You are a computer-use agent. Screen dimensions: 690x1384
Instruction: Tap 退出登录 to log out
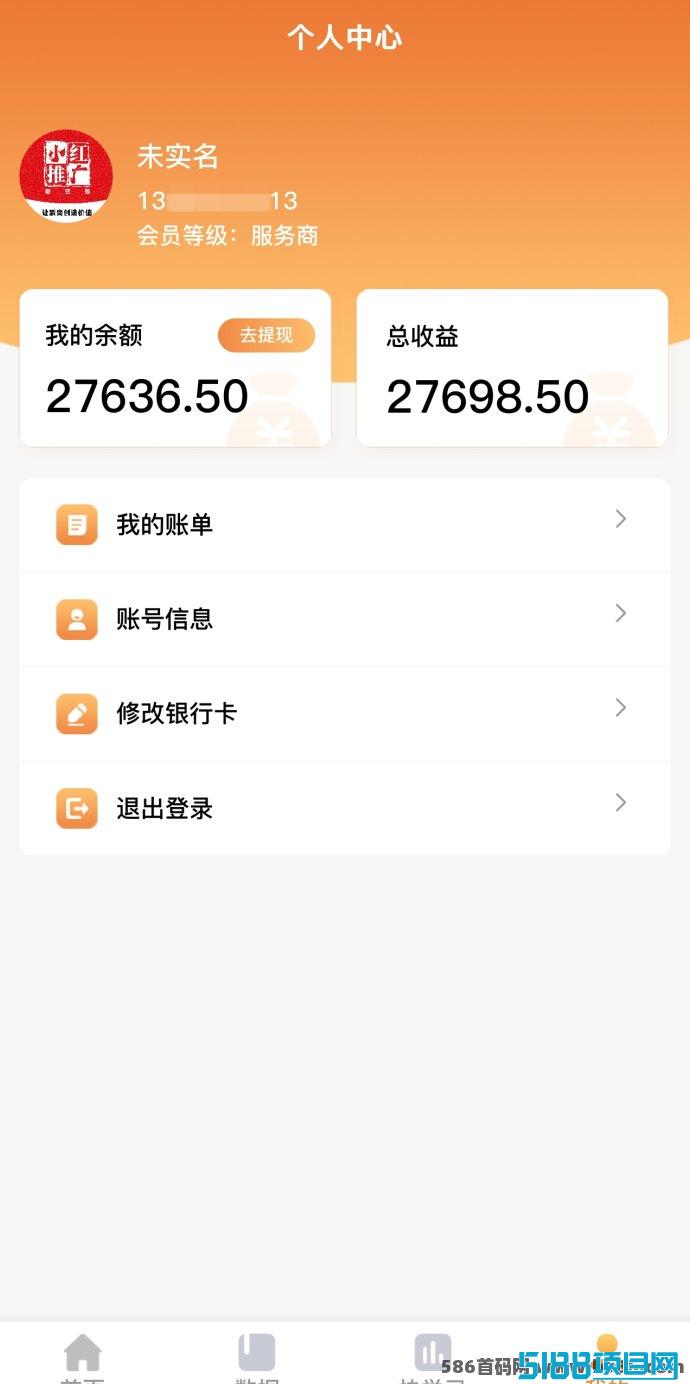(345, 808)
